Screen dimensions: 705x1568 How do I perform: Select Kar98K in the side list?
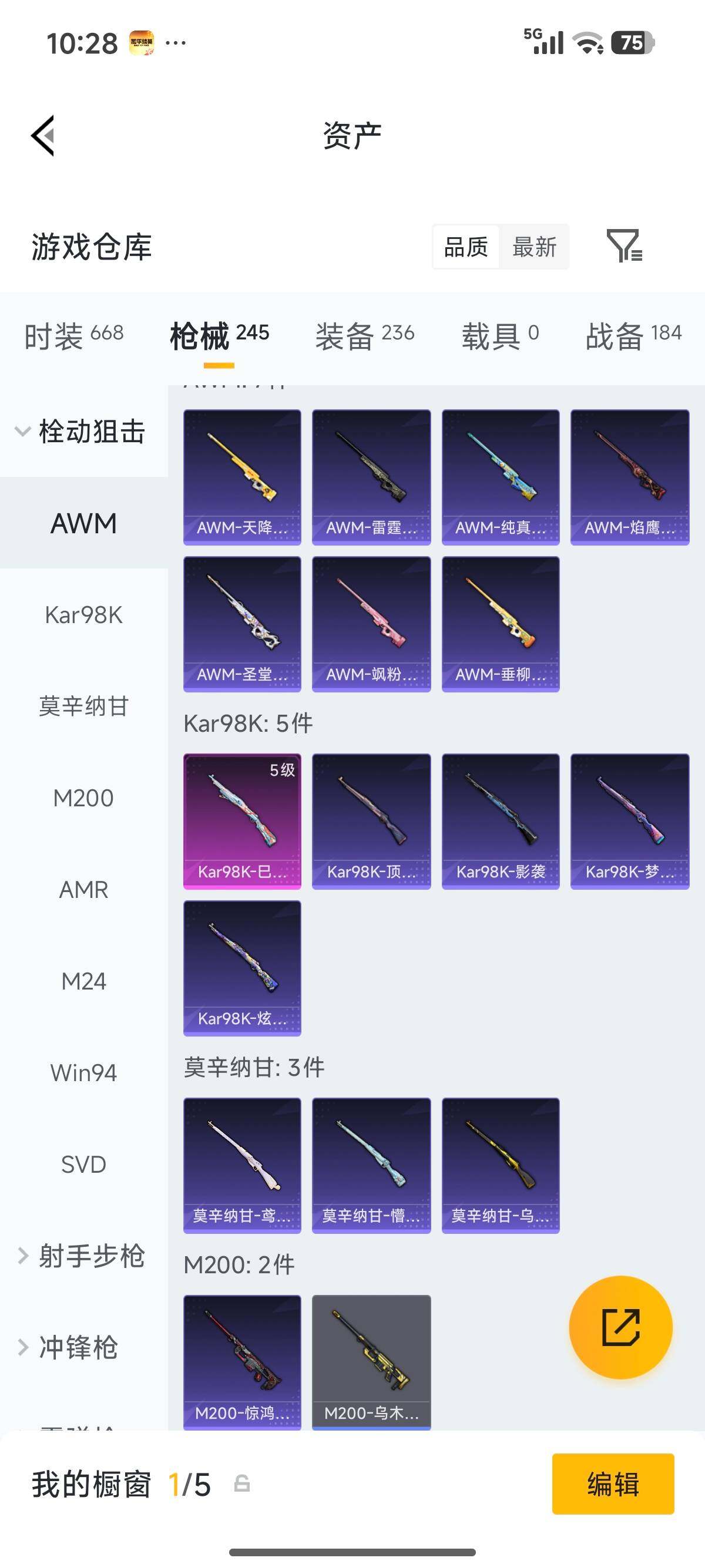[83, 615]
